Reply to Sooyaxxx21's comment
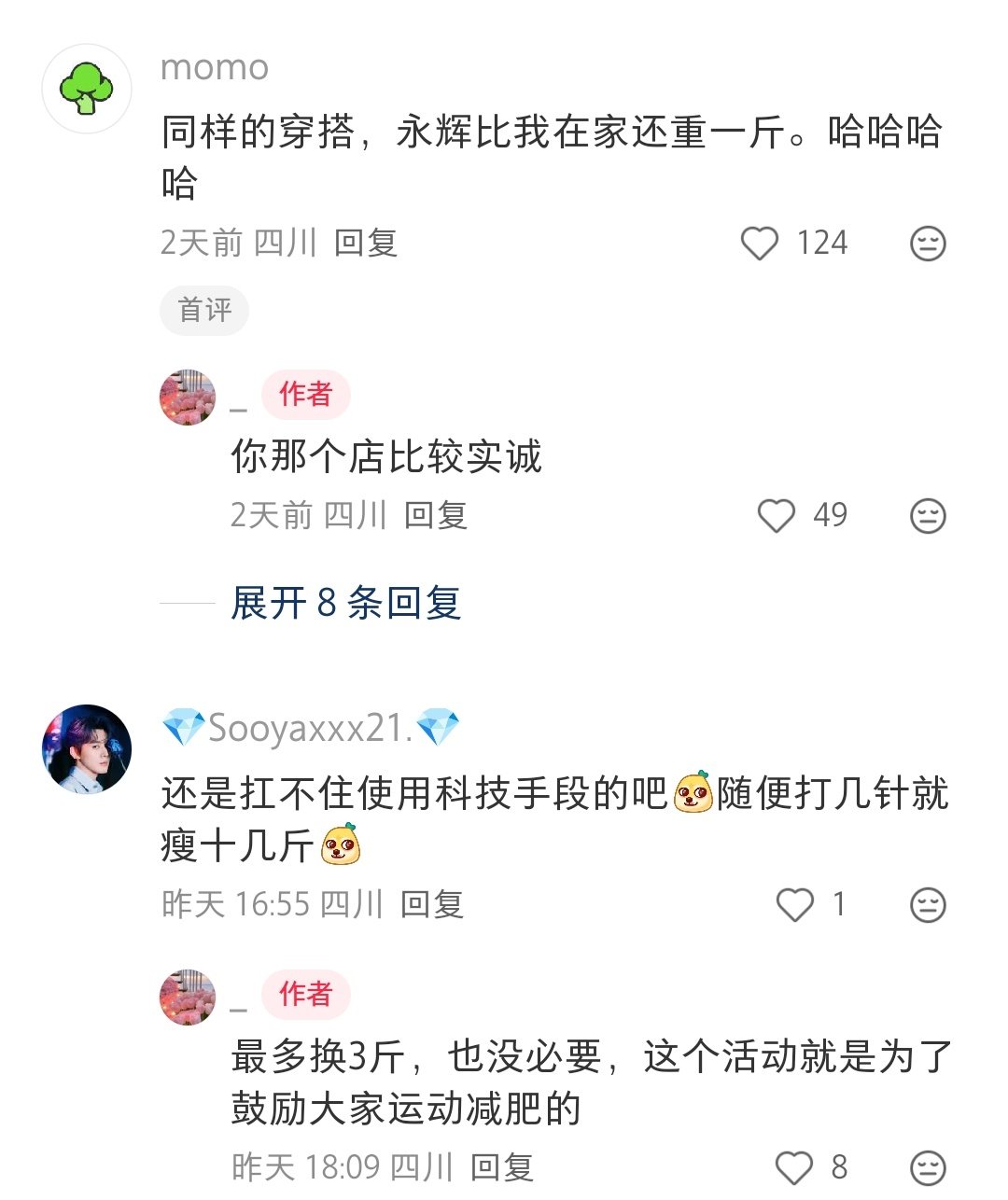The height and width of the screenshot is (1200, 1008). [x=432, y=904]
